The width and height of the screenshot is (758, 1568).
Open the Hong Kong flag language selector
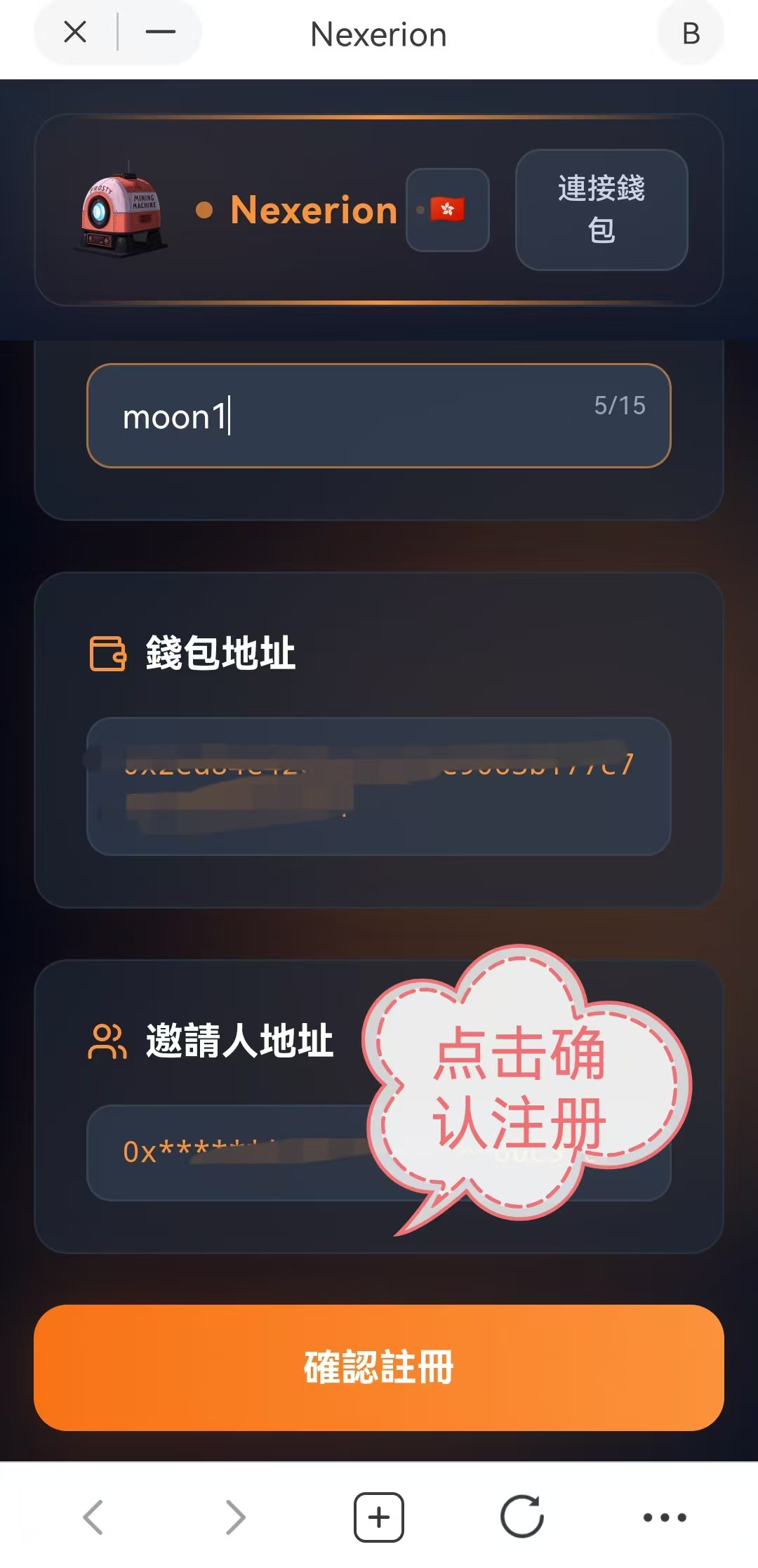448,210
